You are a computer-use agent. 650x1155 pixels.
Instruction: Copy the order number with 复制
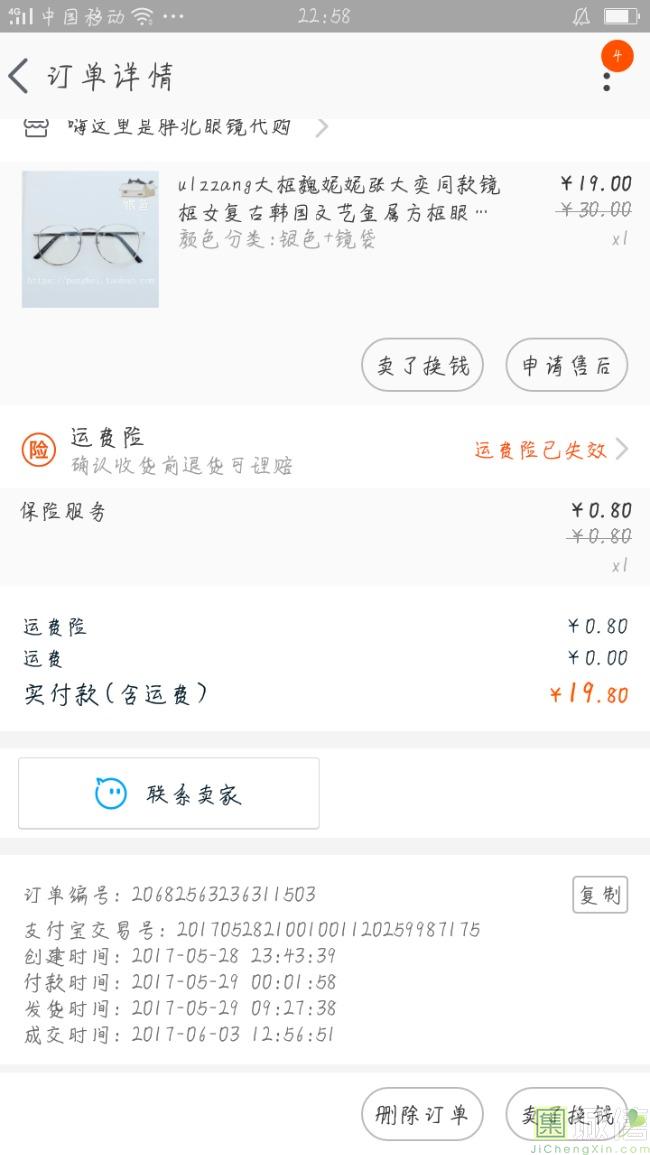click(599, 895)
